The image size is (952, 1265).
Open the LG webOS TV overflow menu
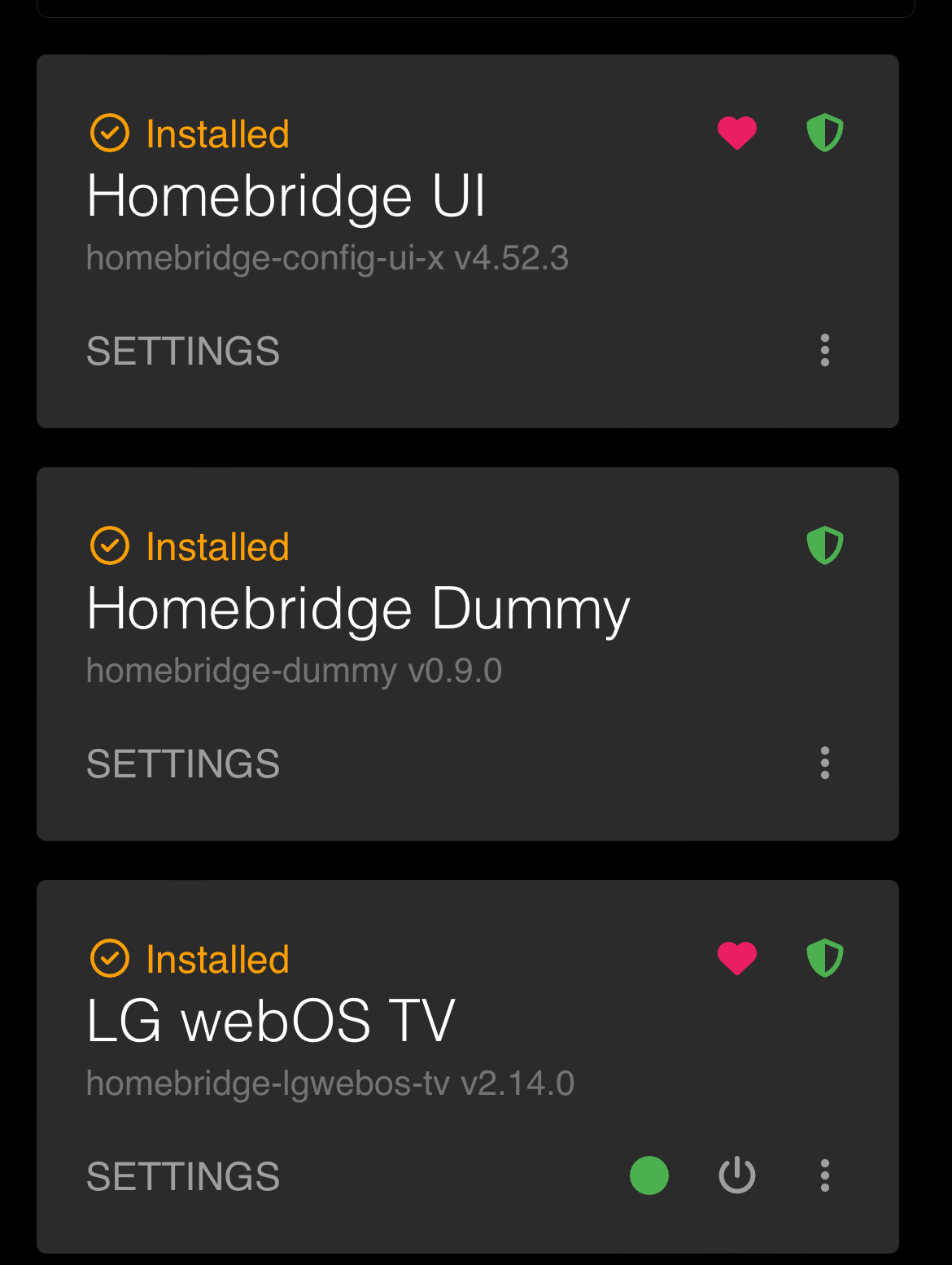[x=824, y=1175]
